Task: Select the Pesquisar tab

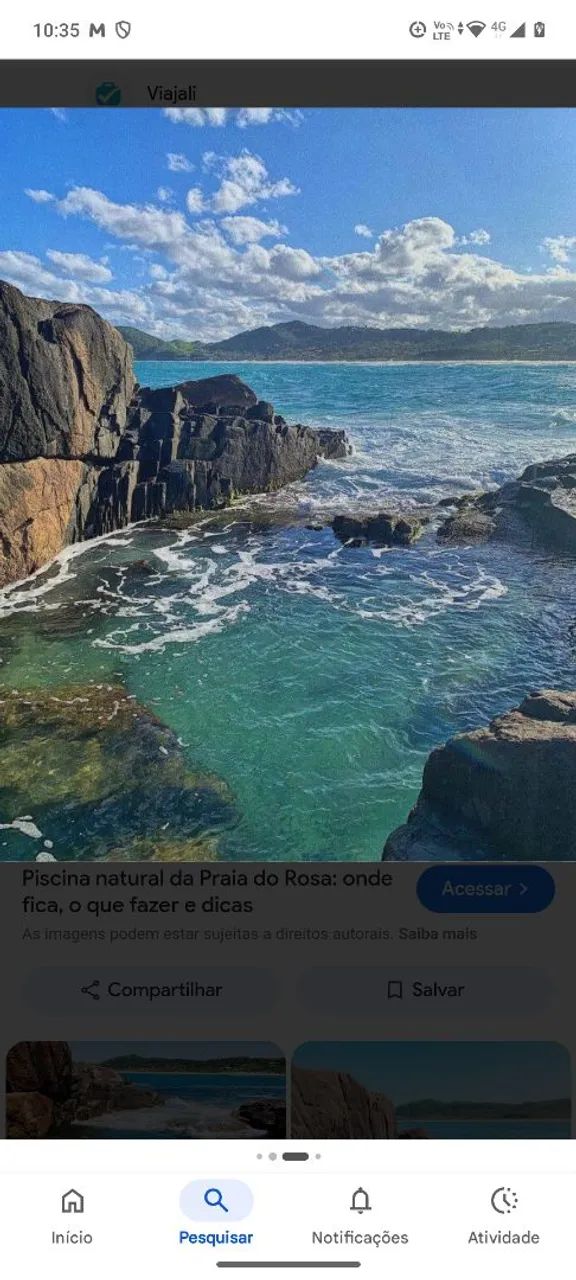Action: point(216,1216)
